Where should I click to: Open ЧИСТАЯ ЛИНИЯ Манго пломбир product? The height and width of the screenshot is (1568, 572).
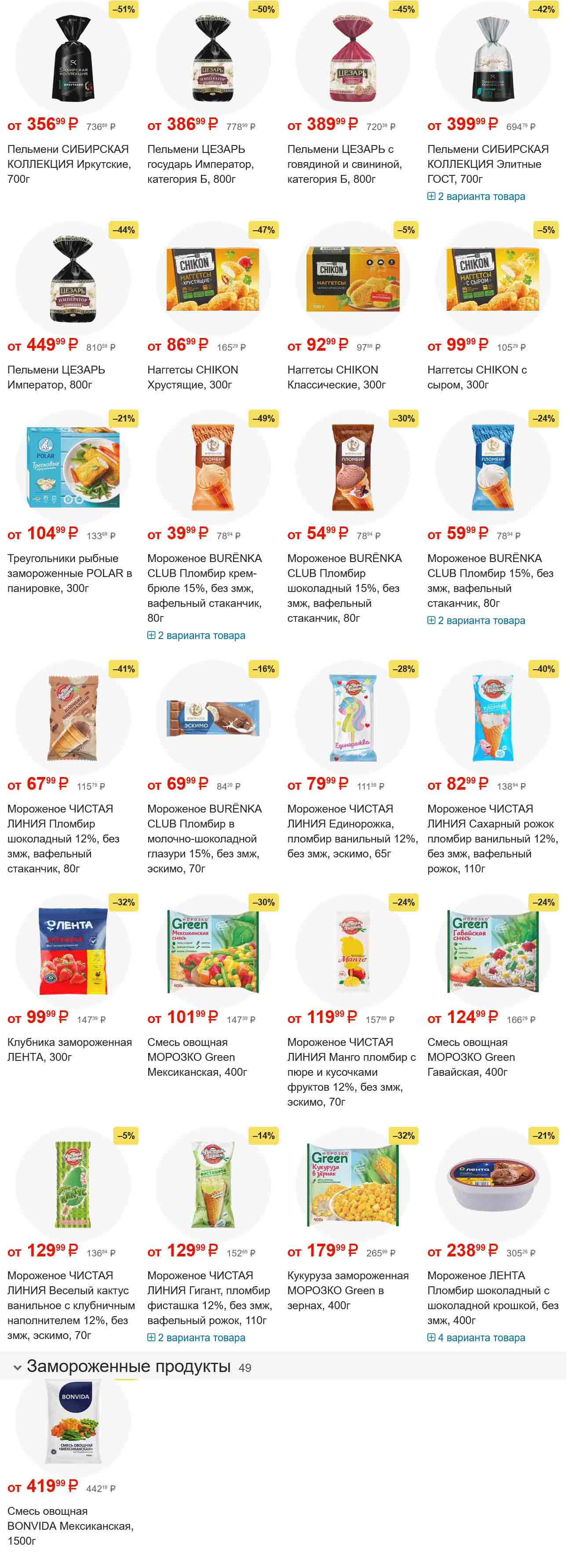point(351,1071)
